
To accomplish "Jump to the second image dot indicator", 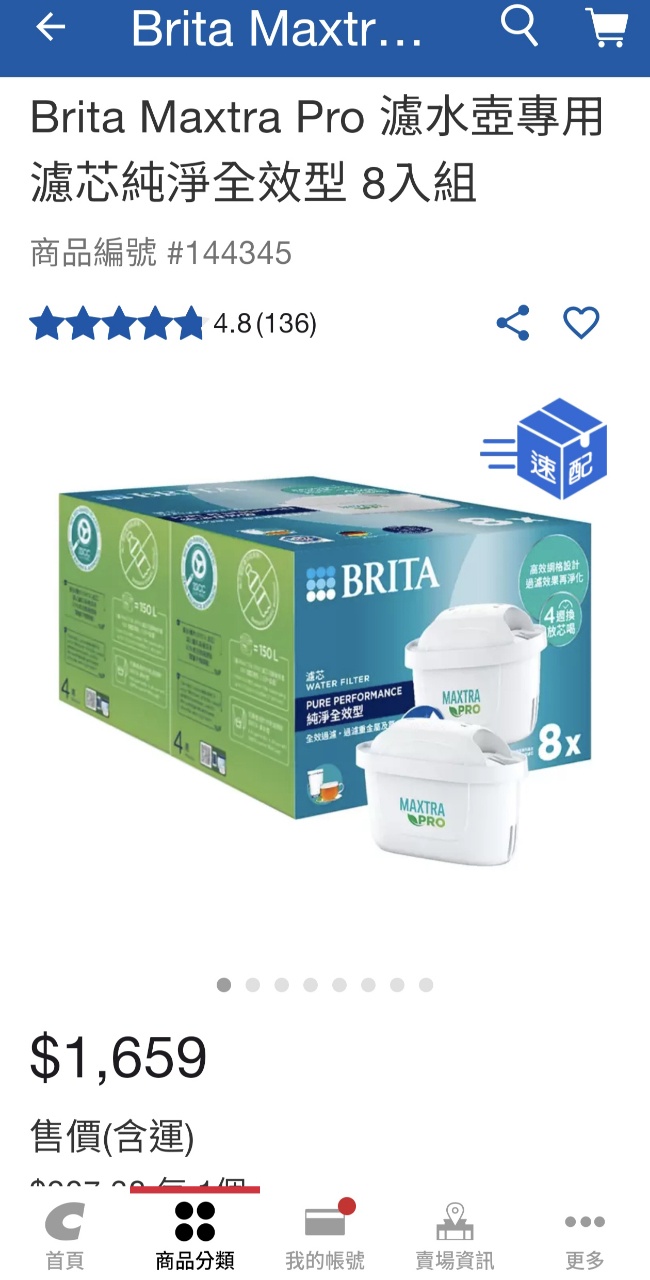I will pos(253,985).
